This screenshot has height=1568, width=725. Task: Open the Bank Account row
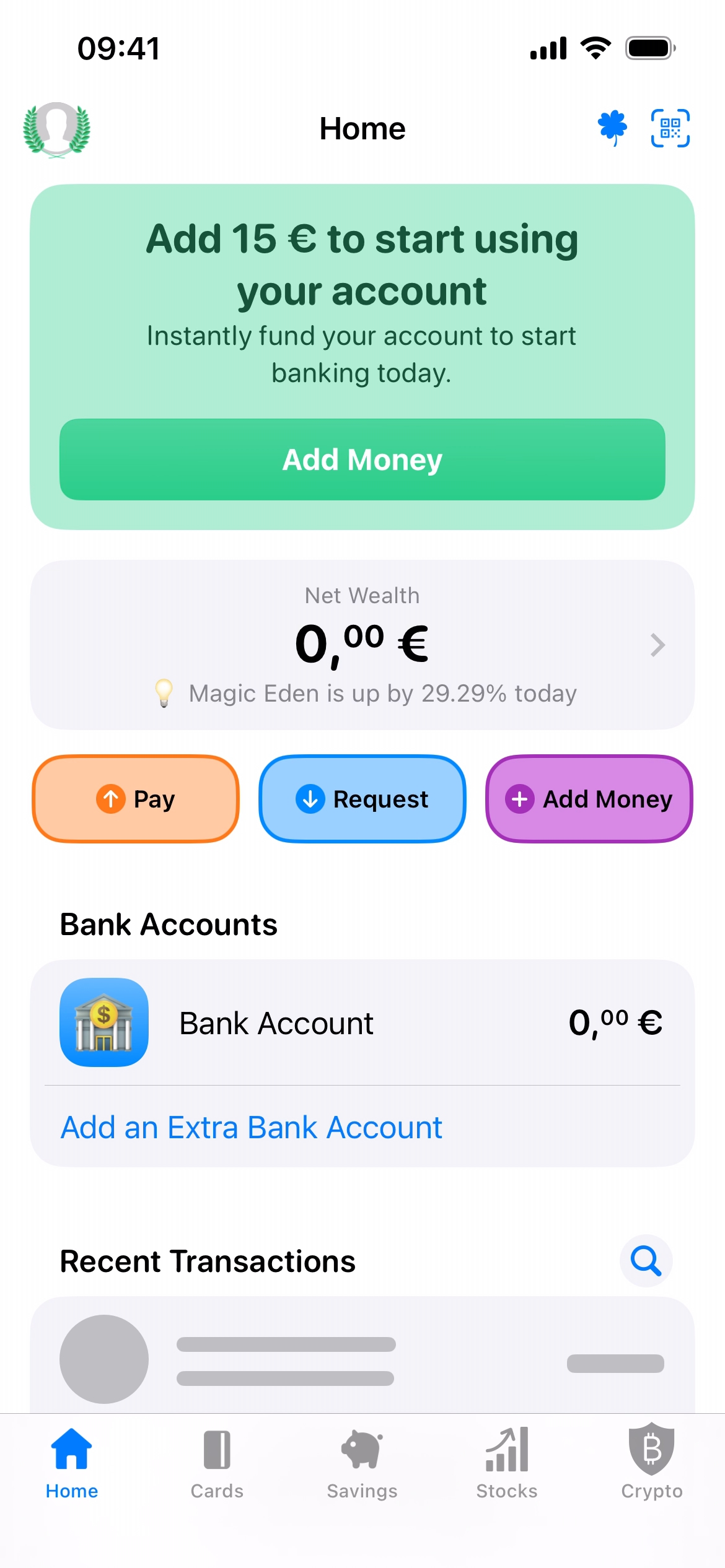coord(362,1022)
